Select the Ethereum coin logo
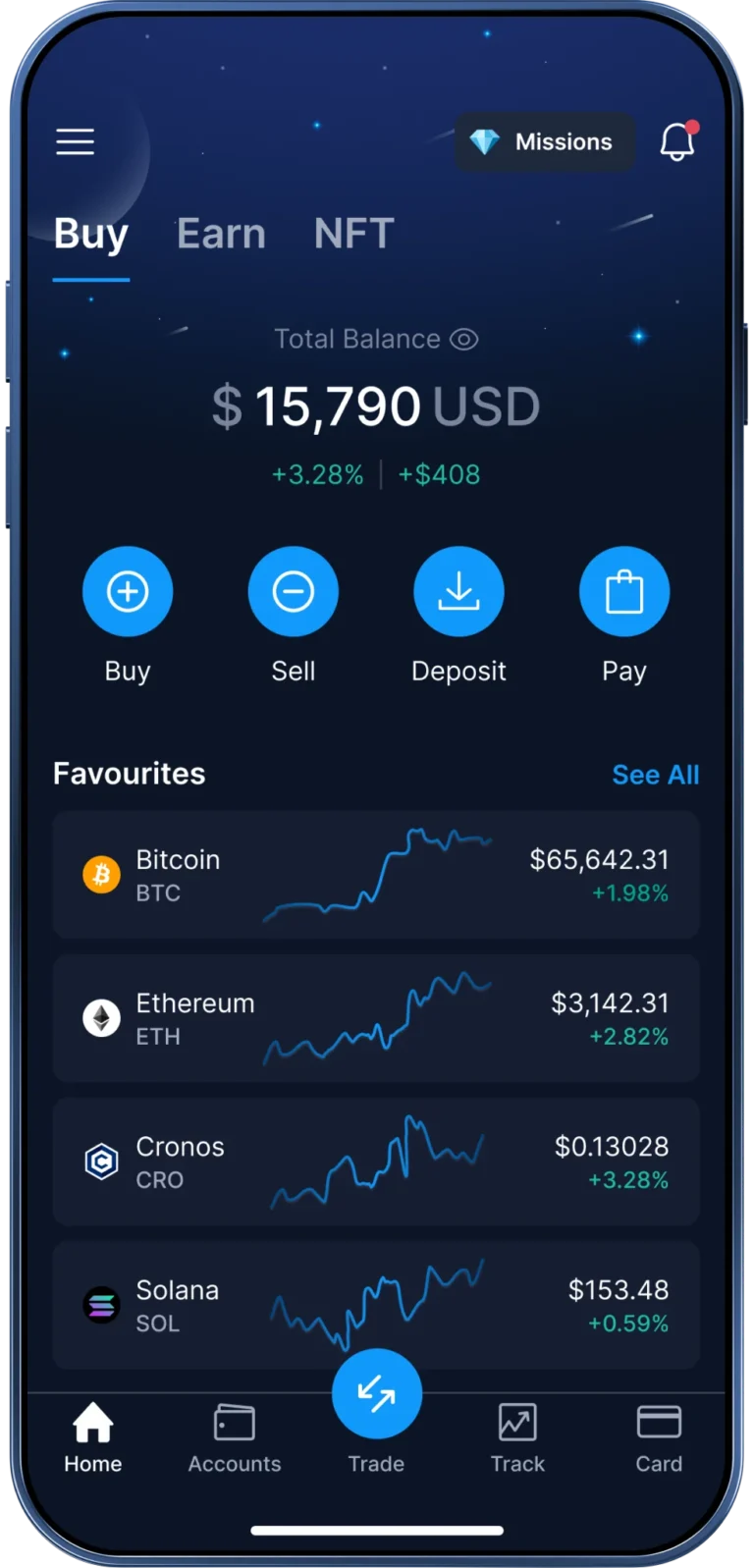 100,1018
